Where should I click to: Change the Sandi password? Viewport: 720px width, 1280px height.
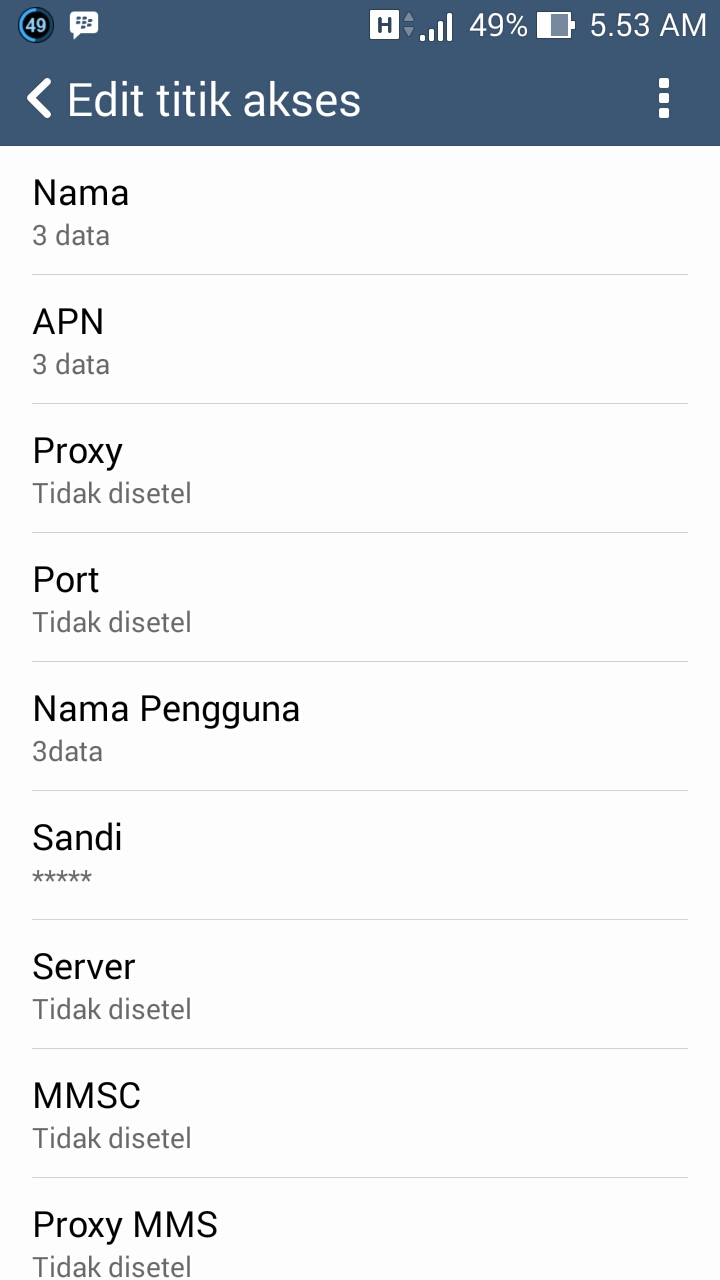coord(360,856)
